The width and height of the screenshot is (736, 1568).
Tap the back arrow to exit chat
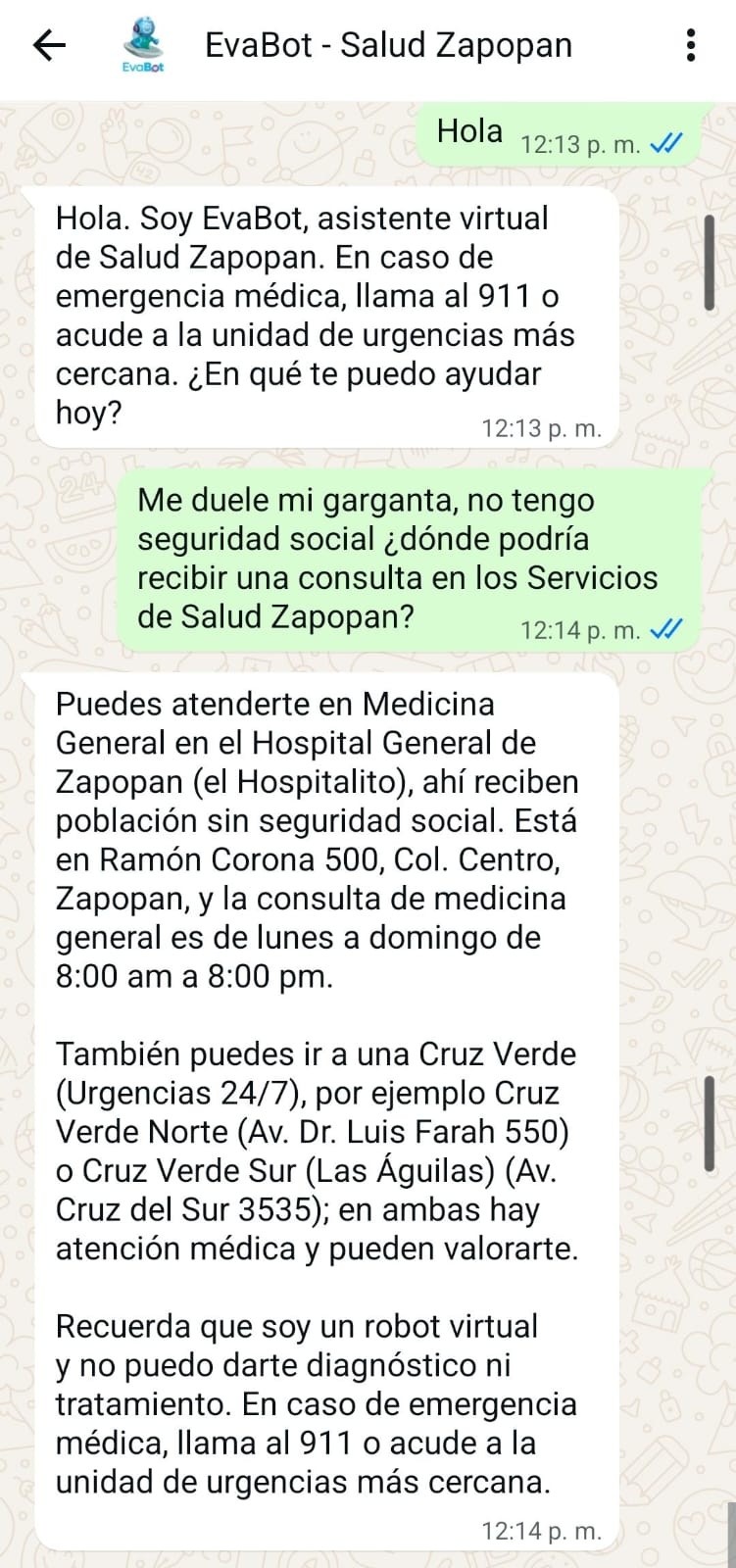pos(50,43)
